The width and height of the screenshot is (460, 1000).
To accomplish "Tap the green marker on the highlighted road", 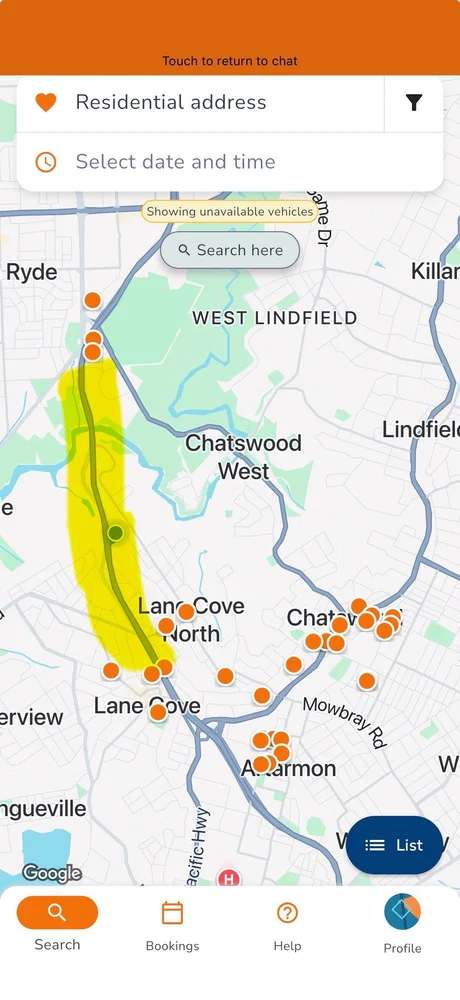I will click(115, 533).
